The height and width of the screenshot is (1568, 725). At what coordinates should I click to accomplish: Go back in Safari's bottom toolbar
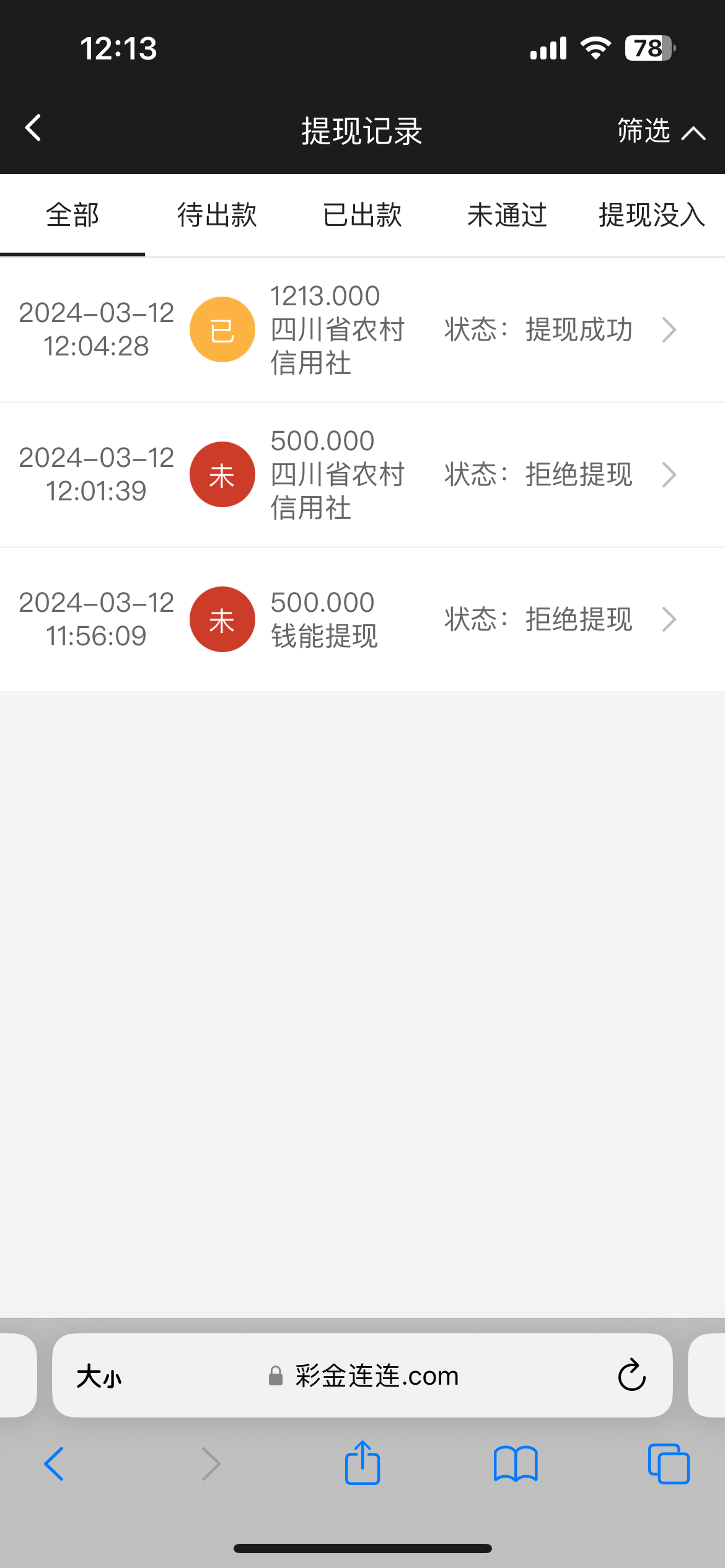tap(55, 1464)
